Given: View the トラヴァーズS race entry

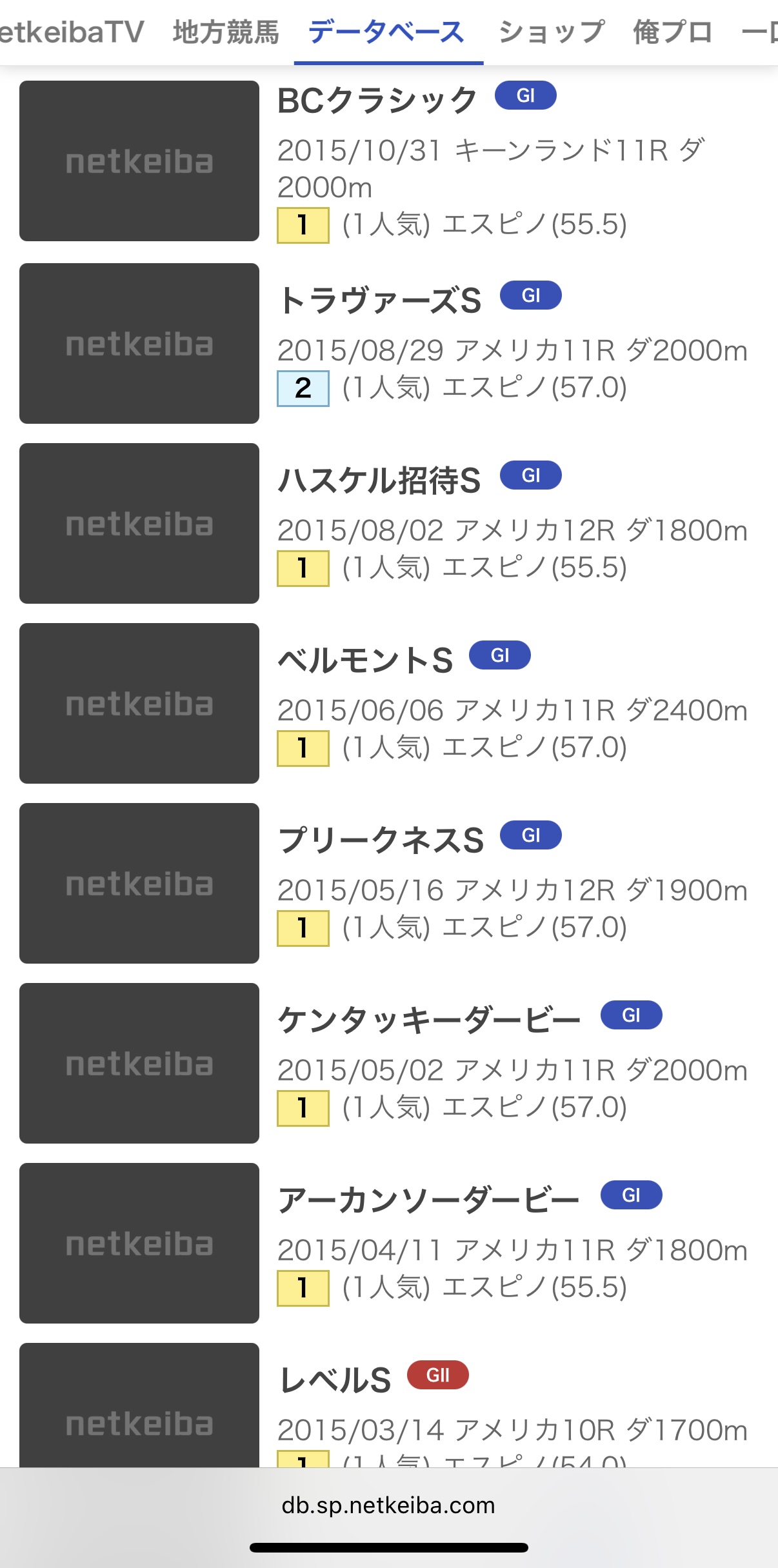Looking at the screenshot, I should [380, 301].
